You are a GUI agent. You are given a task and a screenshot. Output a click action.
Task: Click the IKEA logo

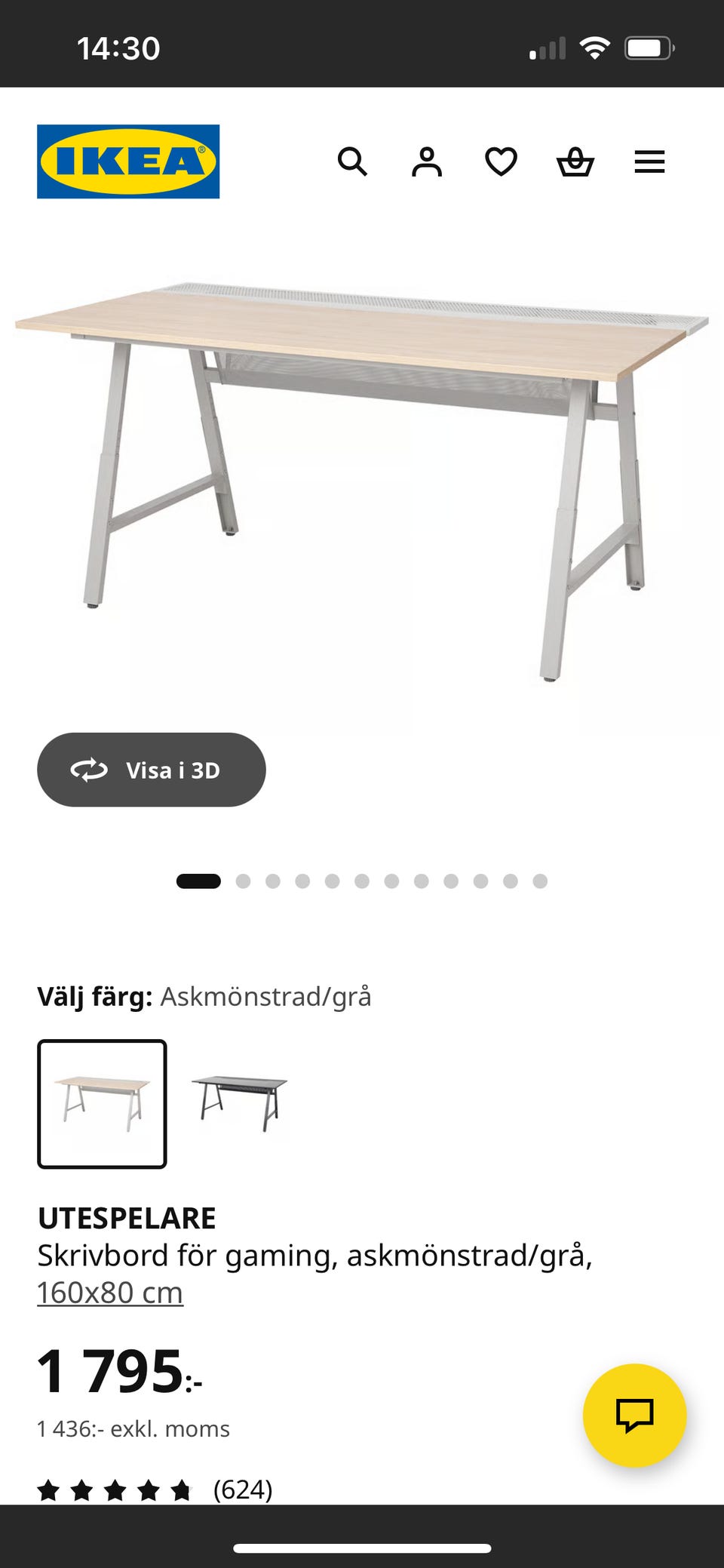coord(127,161)
